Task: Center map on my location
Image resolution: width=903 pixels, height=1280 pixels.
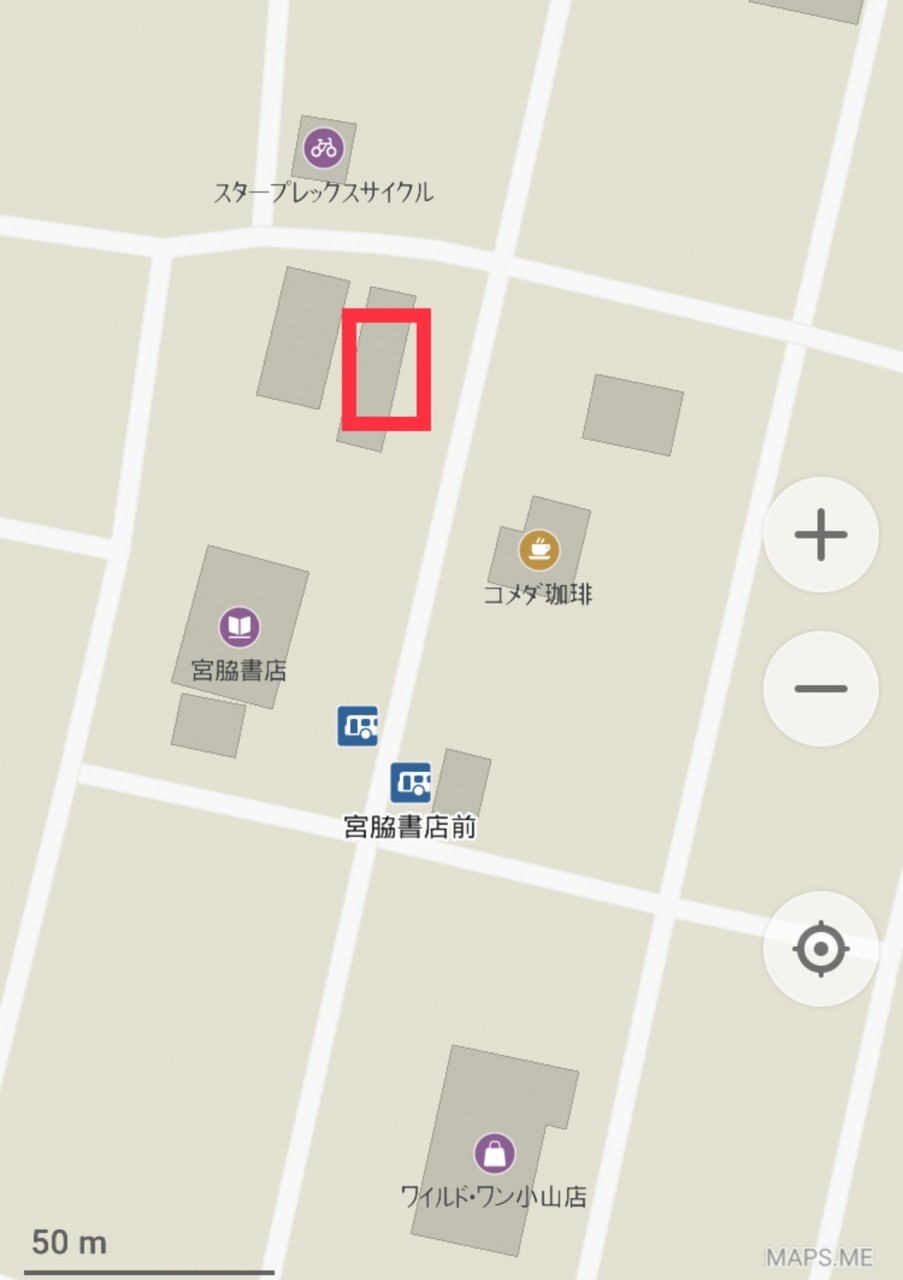Action: [x=820, y=948]
